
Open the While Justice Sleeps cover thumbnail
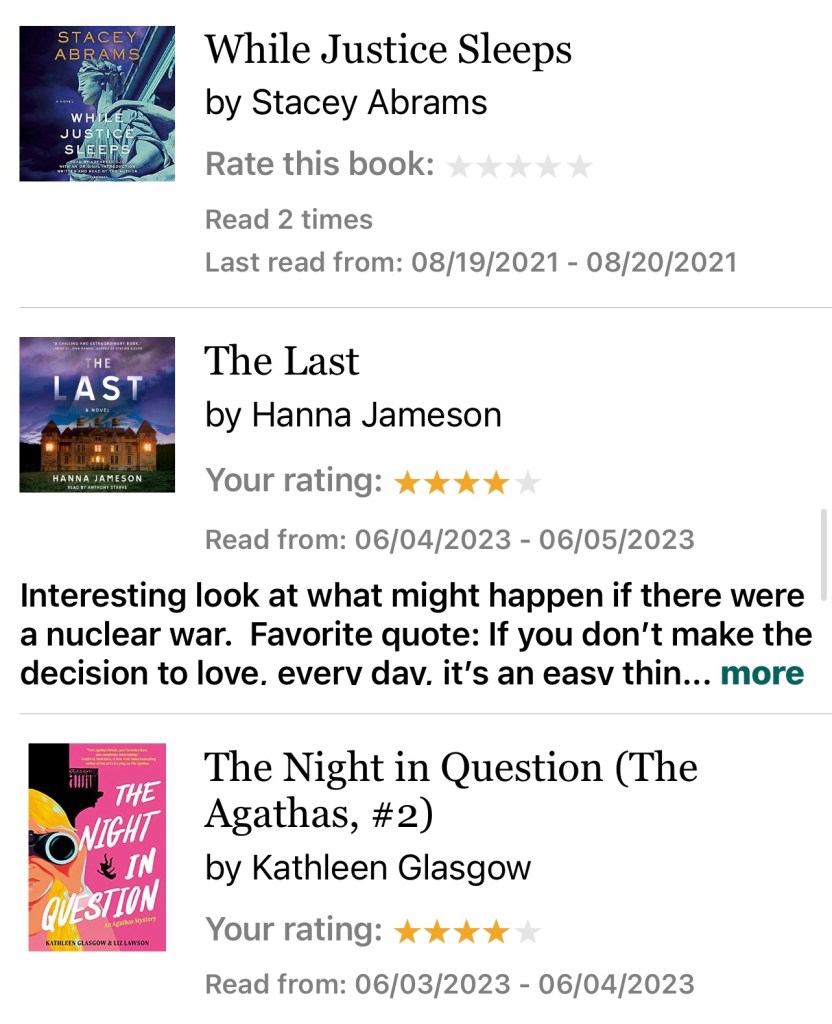(x=97, y=104)
